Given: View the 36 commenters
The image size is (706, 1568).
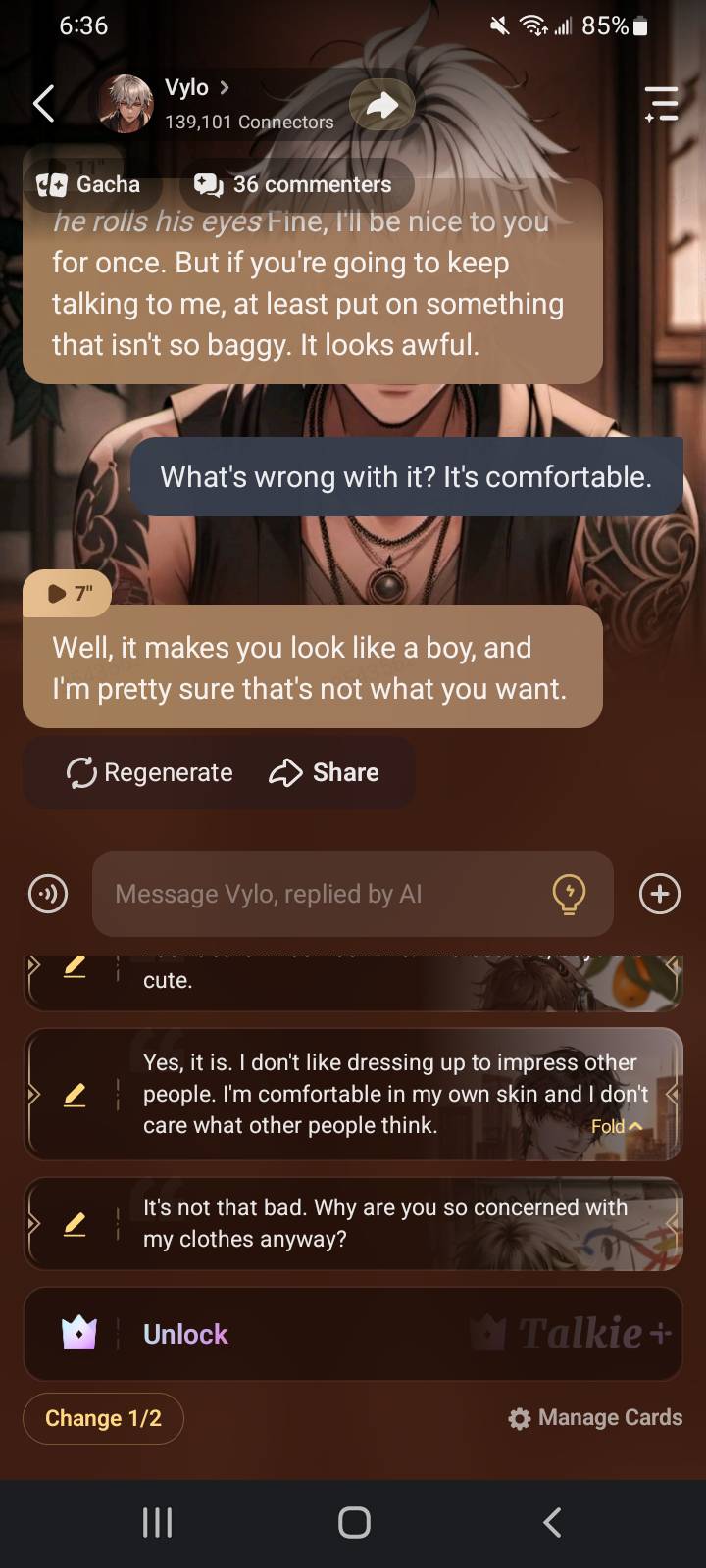Looking at the screenshot, I should point(294,184).
